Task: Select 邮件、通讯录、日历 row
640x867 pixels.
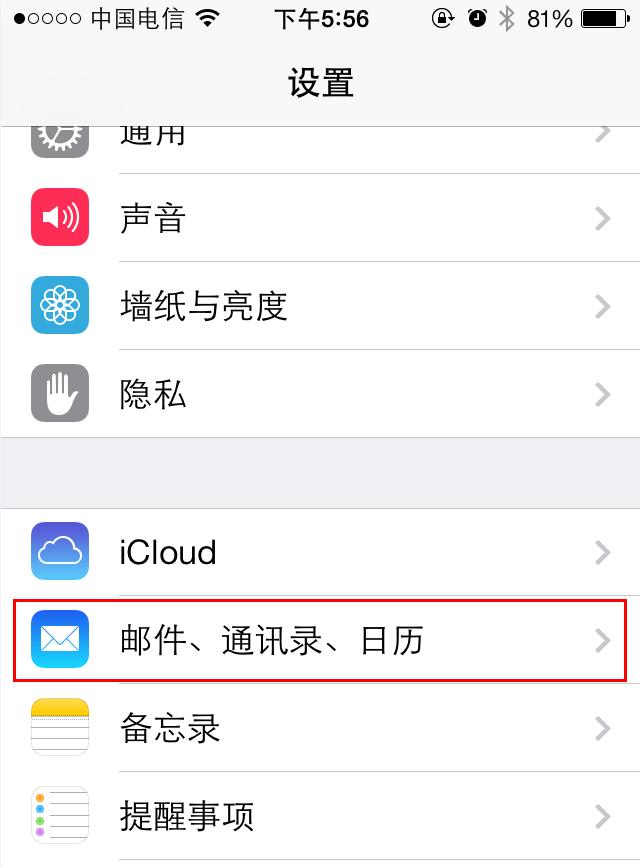Action: (x=320, y=640)
